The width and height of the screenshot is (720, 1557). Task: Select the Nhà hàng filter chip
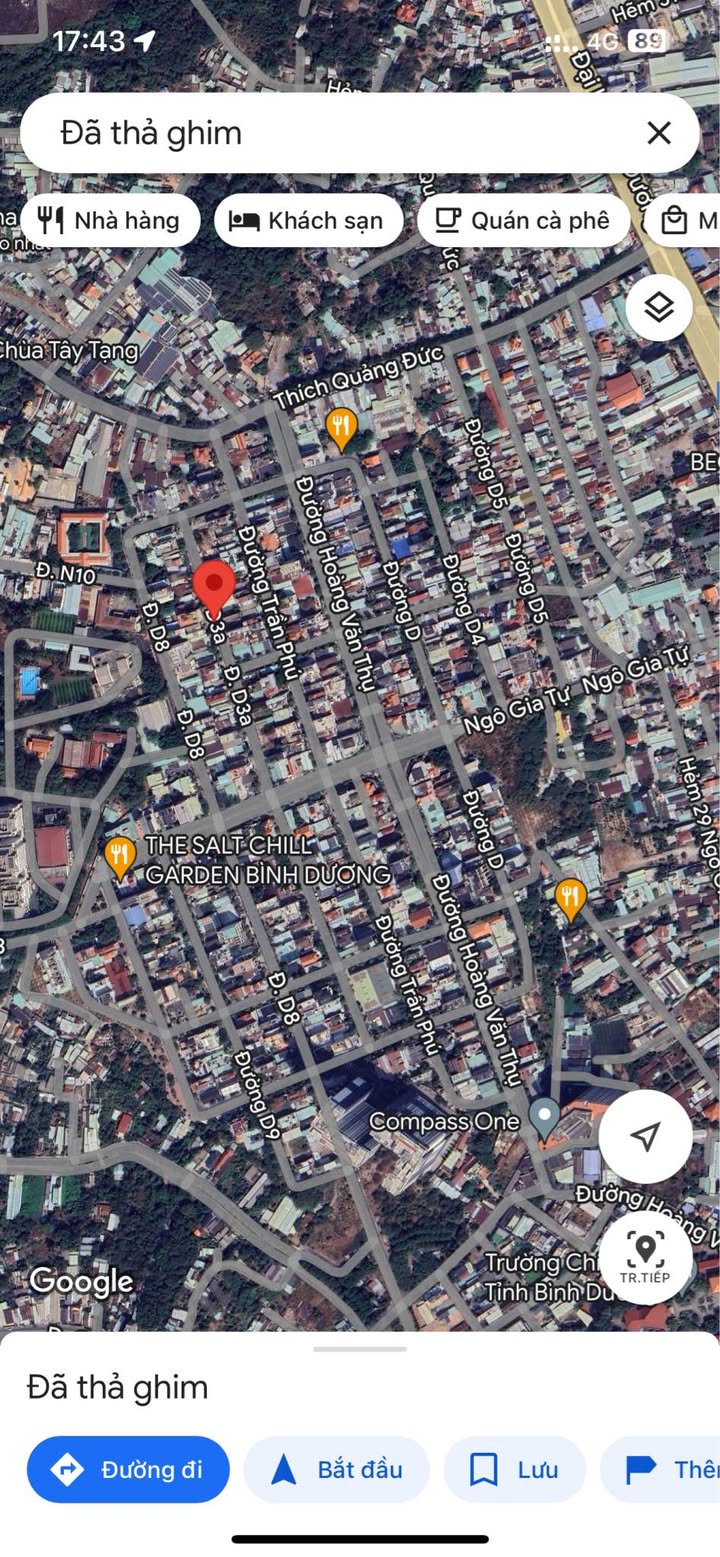[x=109, y=221]
